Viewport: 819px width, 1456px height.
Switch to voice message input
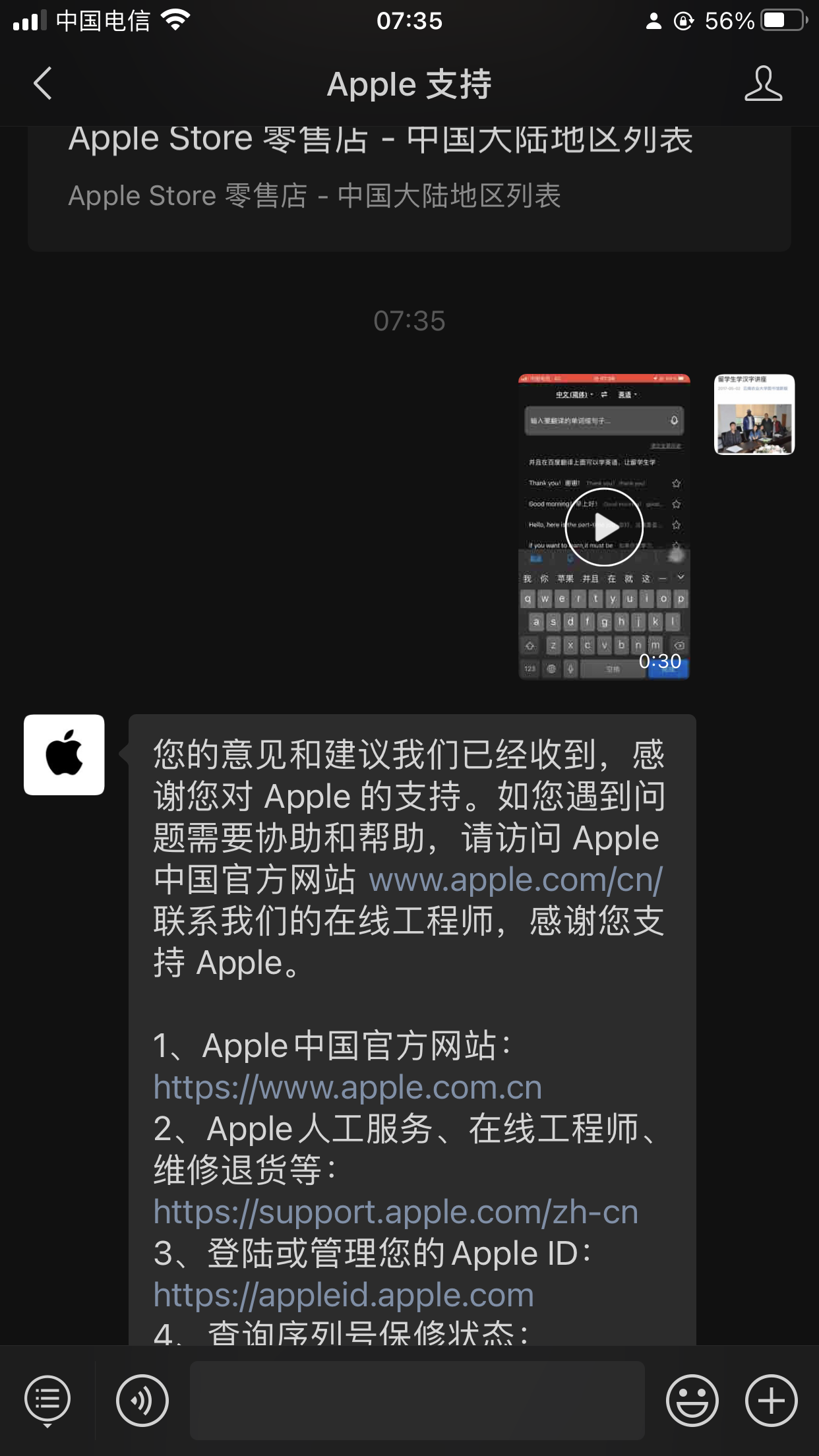[x=142, y=1400]
